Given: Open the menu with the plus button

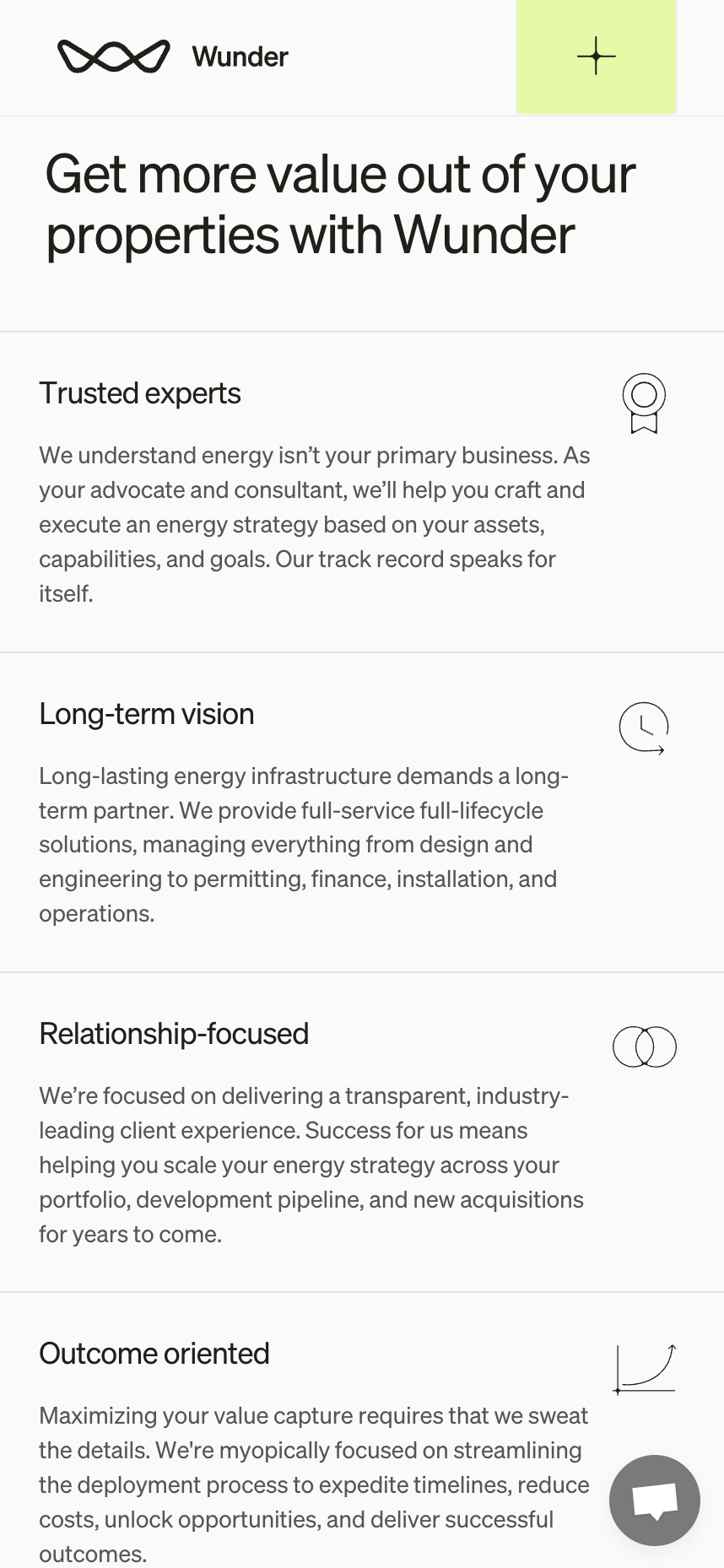Looking at the screenshot, I should [x=596, y=57].
